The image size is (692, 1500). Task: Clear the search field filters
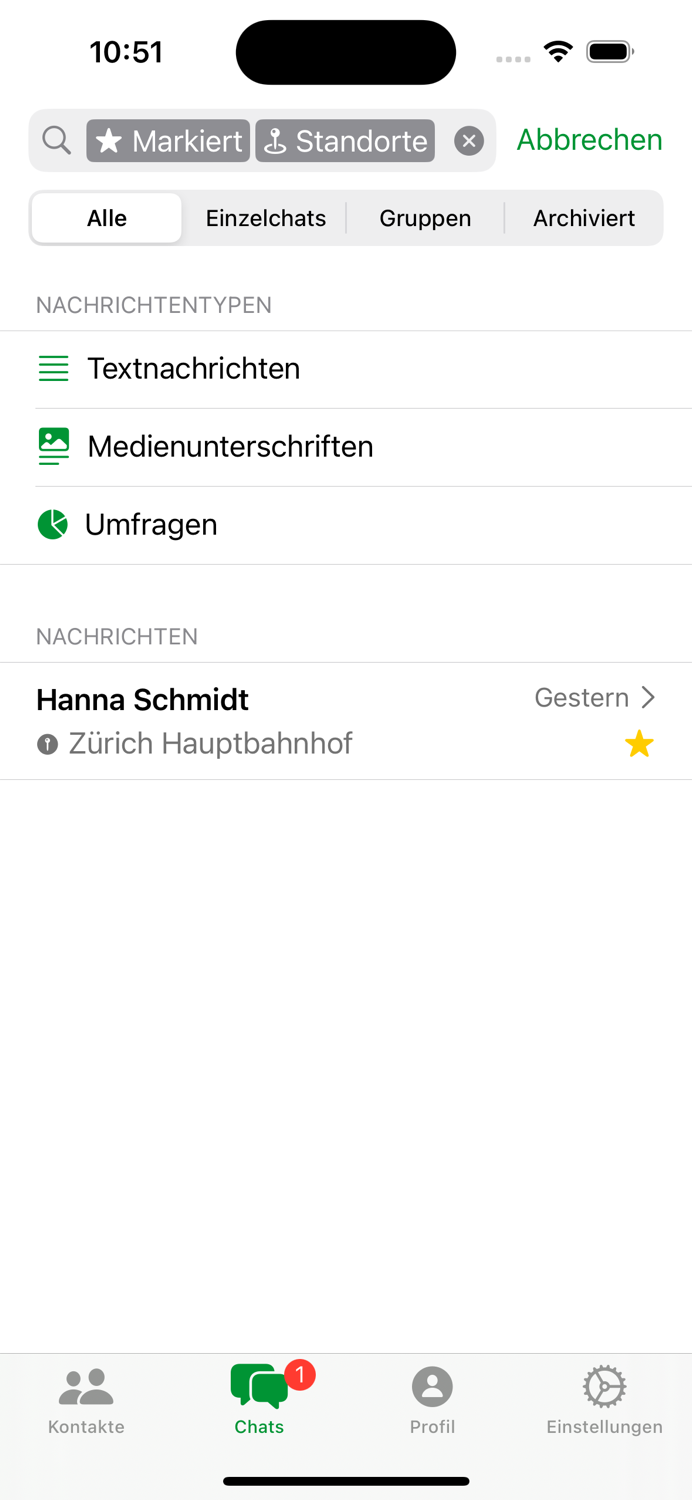coord(469,141)
